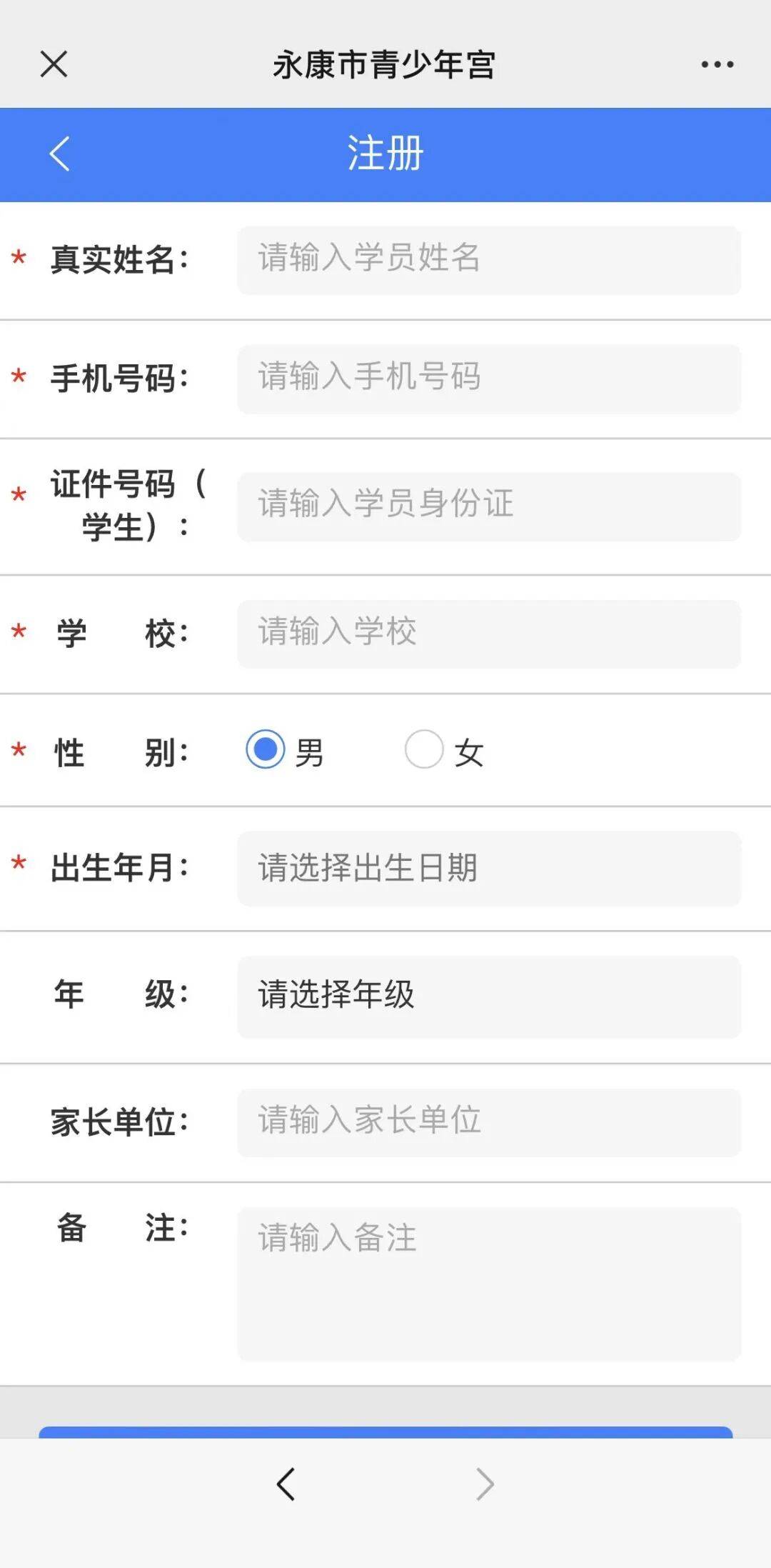Focus the 备注 remarks text area
771x1568 pixels.
pyautogui.click(x=489, y=1283)
